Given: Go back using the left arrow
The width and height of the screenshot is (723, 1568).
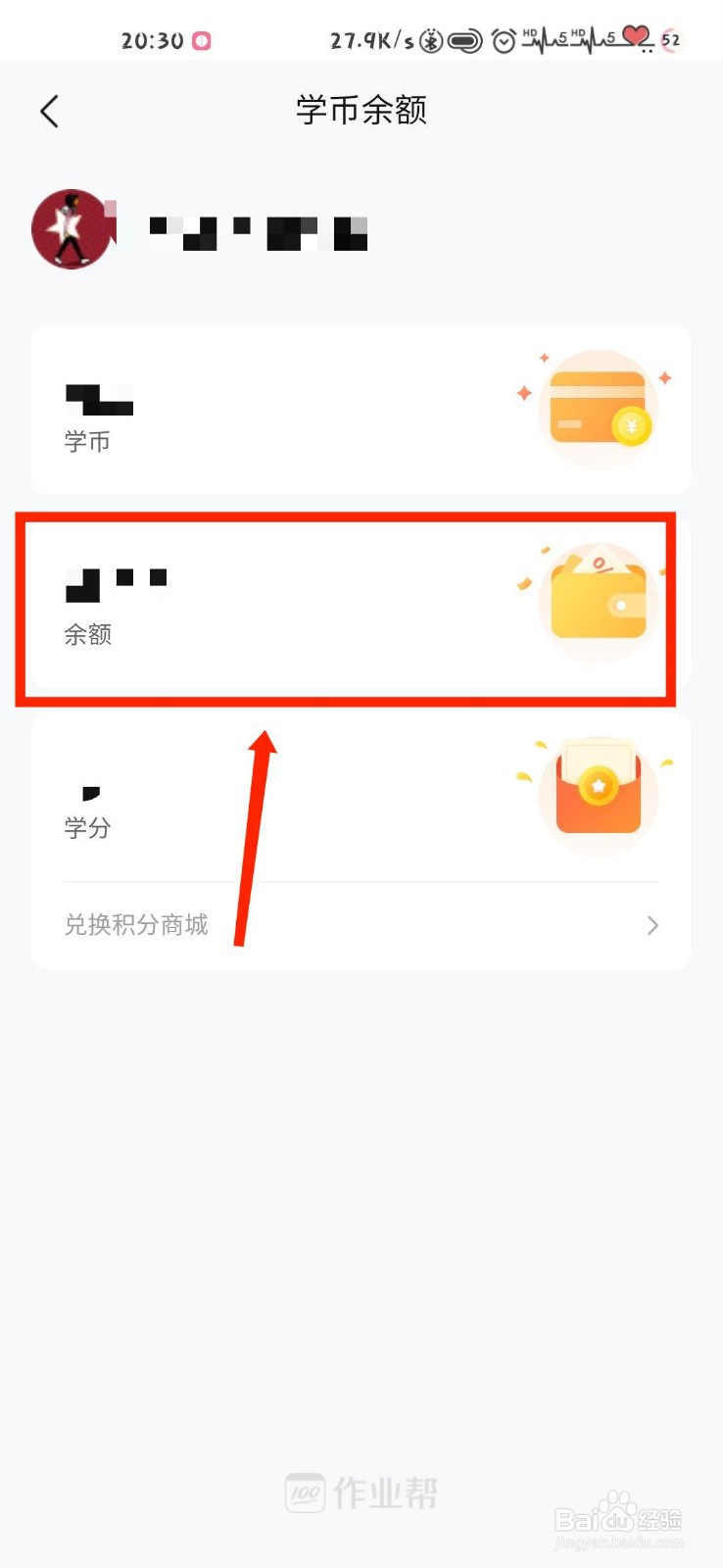Looking at the screenshot, I should (x=50, y=111).
